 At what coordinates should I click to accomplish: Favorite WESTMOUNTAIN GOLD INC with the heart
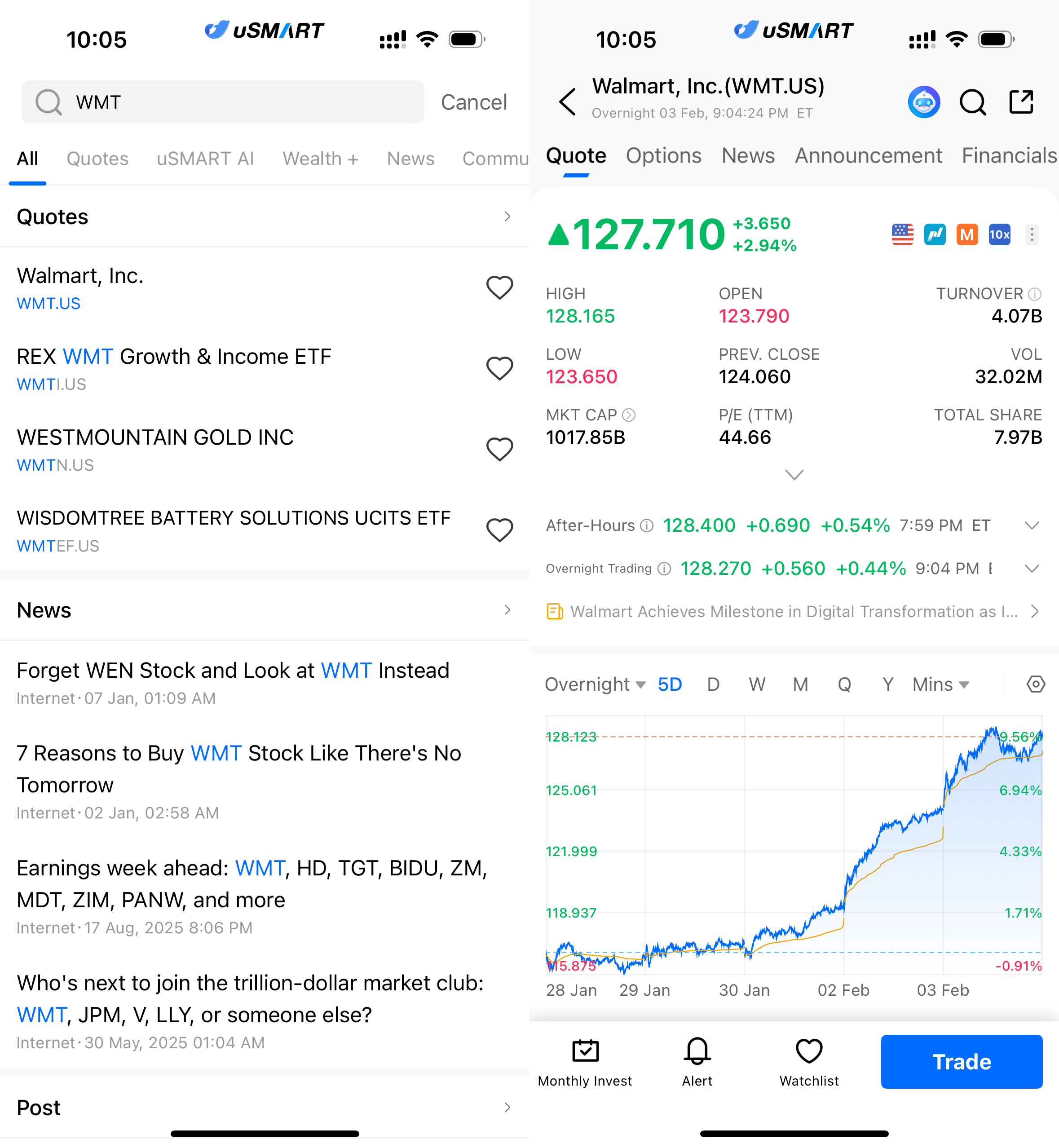pyautogui.click(x=499, y=449)
